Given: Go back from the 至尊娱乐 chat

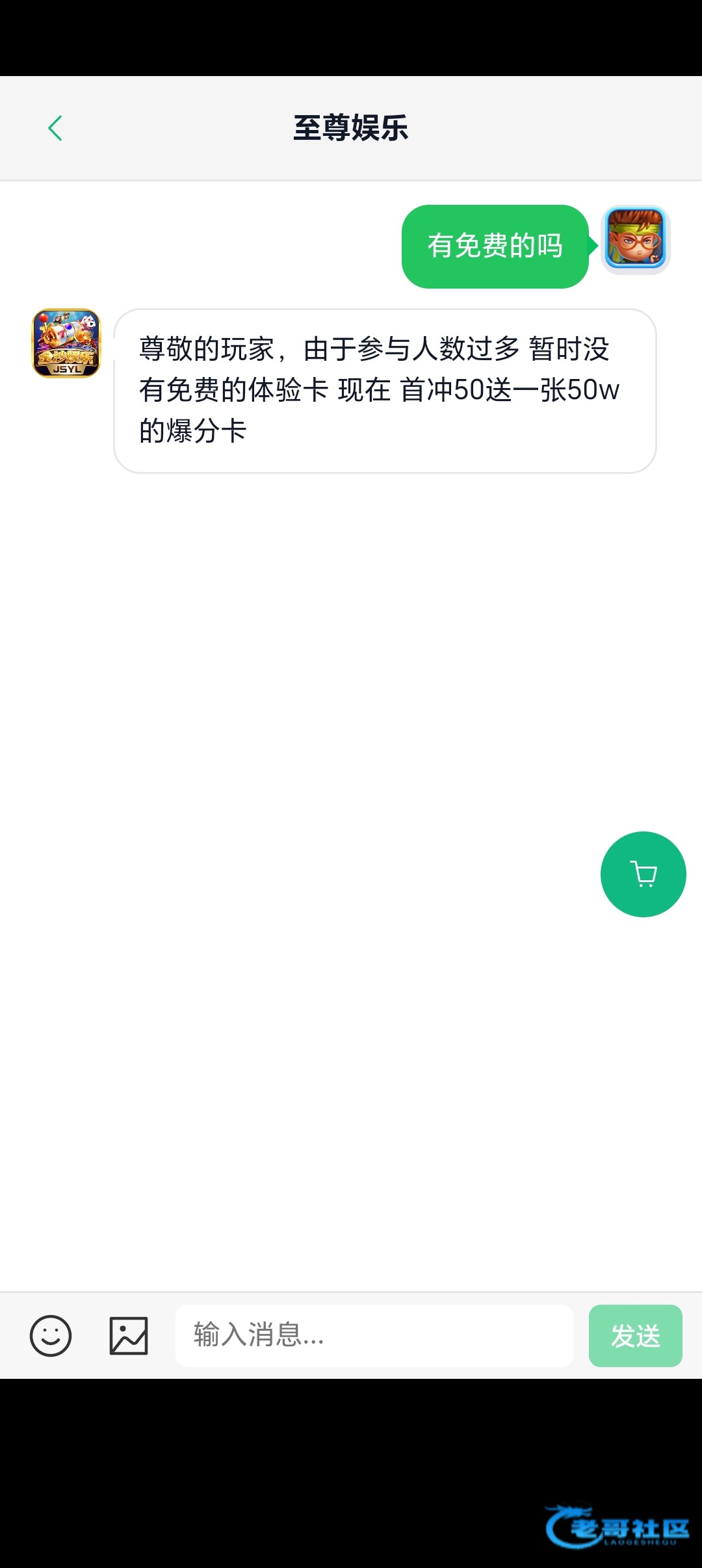Looking at the screenshot, I should pyautogui.click(x=55, y=128).
